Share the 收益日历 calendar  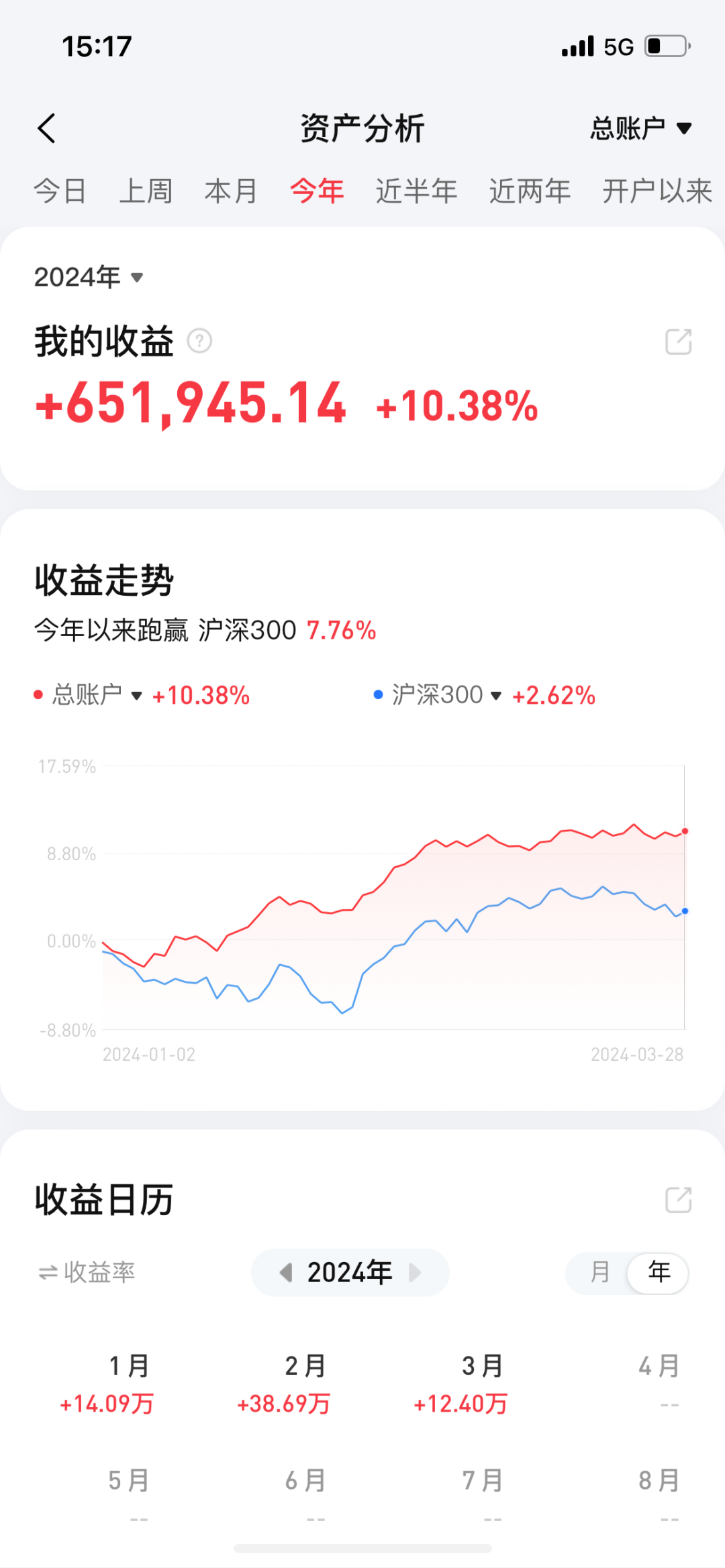679,1200
